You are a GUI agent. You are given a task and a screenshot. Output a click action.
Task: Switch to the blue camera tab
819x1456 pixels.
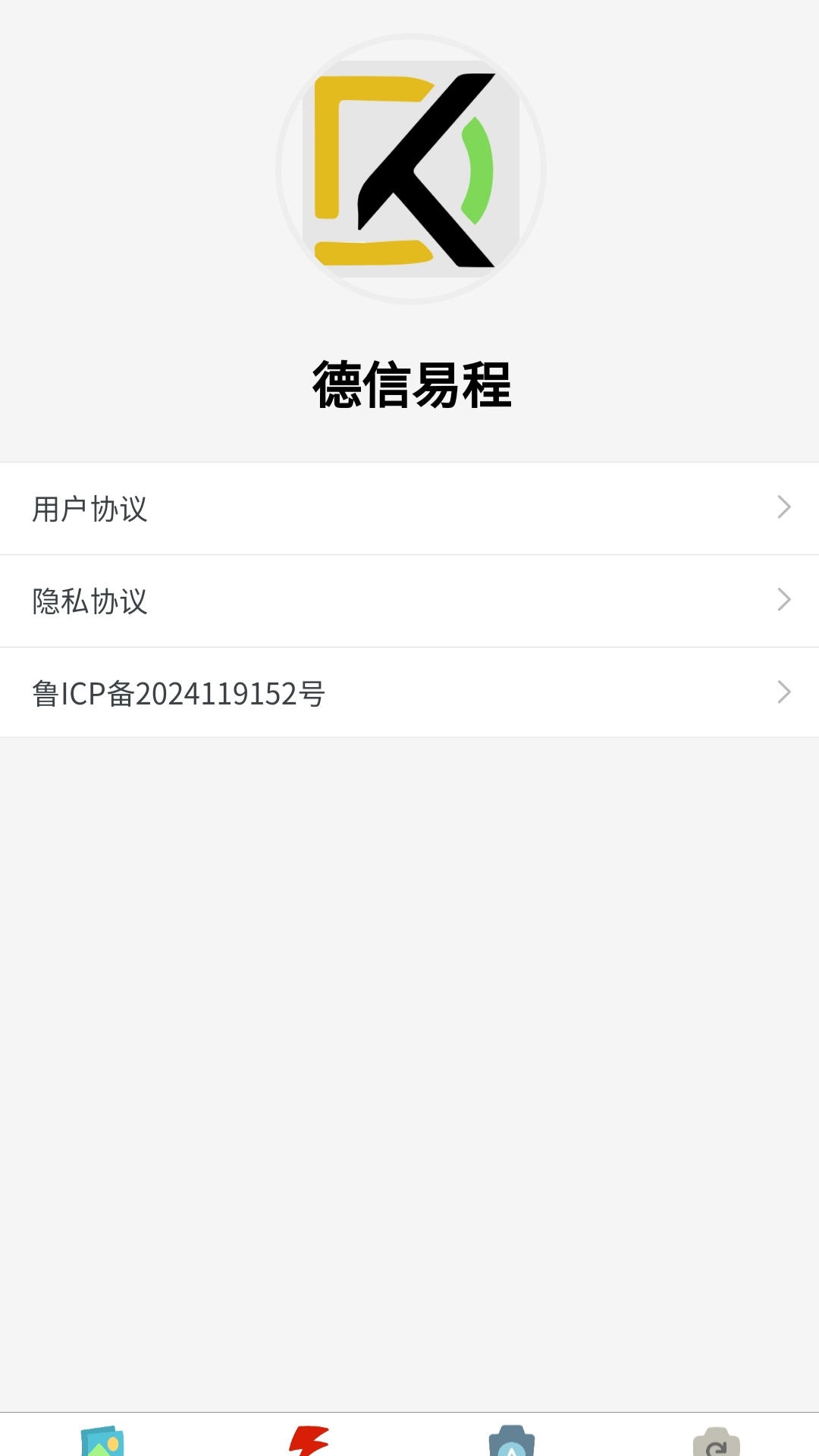pyautogui.click(x=512, y=1439)
